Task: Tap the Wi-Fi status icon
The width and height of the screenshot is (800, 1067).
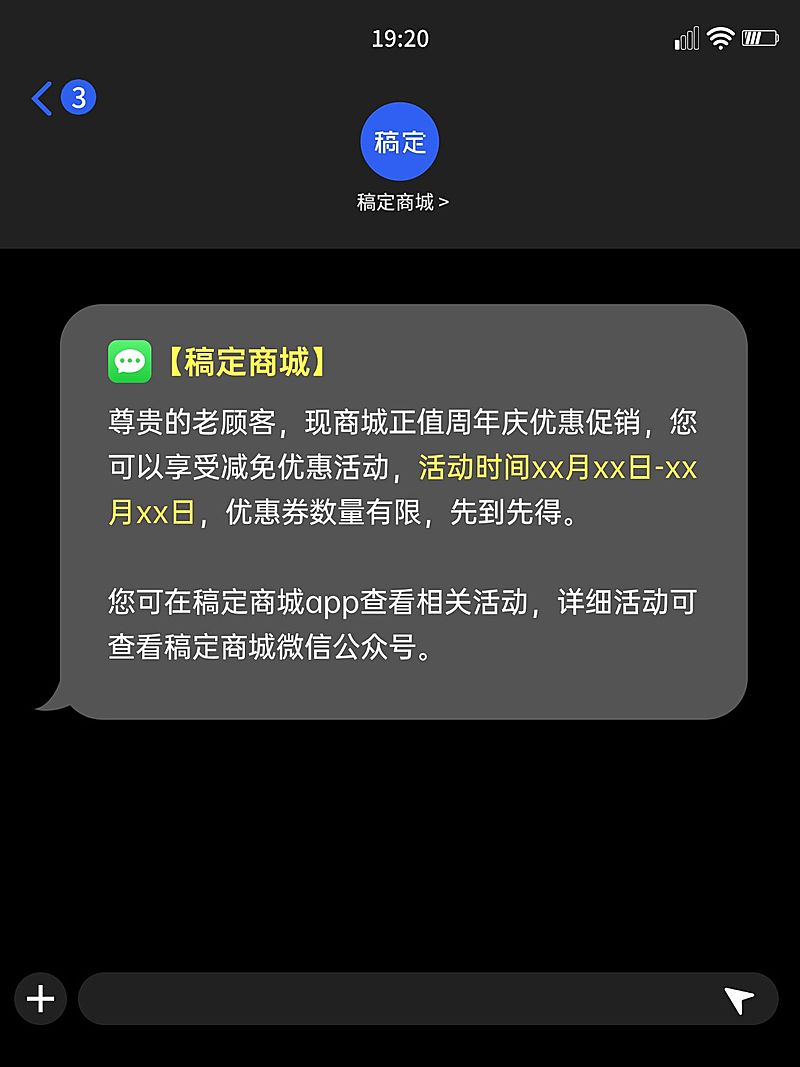Action: [721, 38]
